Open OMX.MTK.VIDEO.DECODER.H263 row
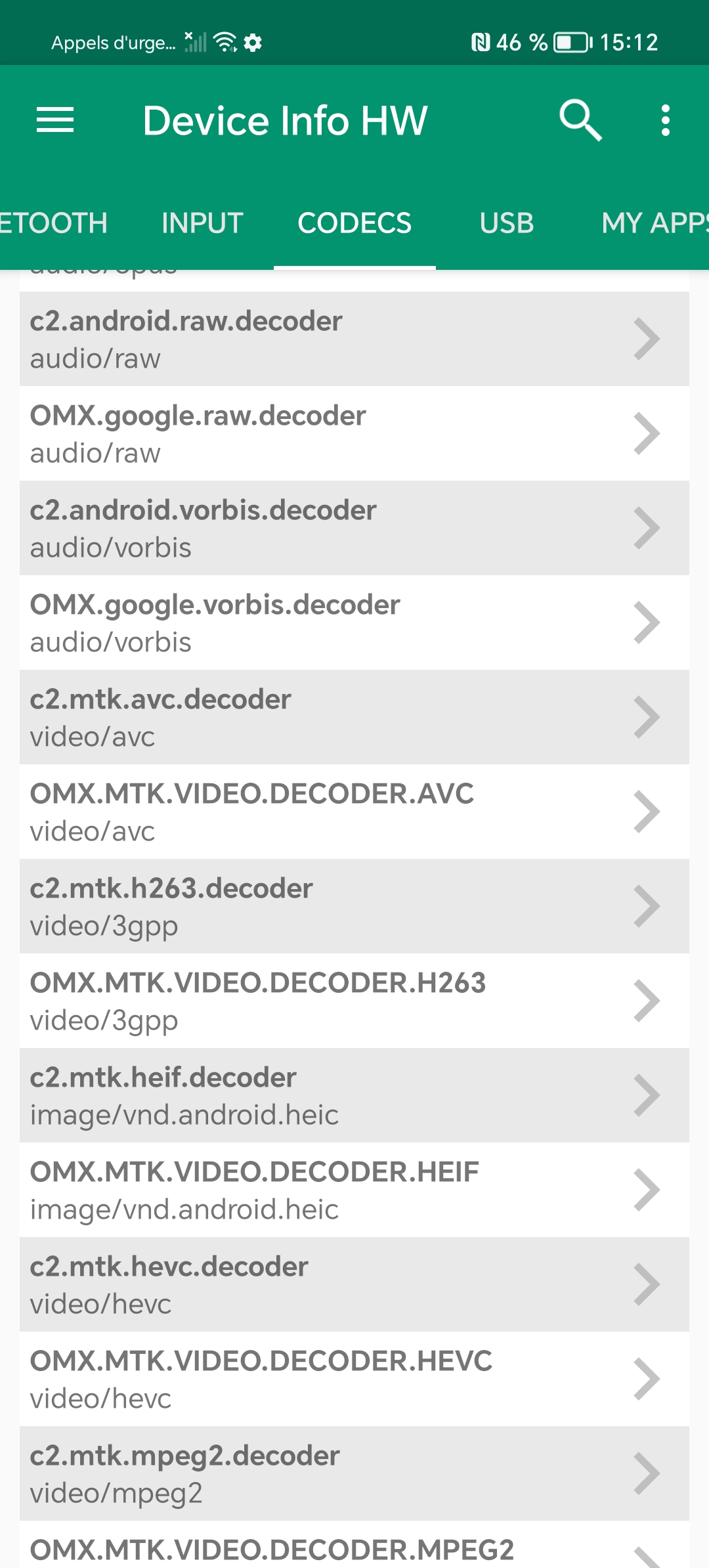 pyautogui.click(x=354, y=1001)
